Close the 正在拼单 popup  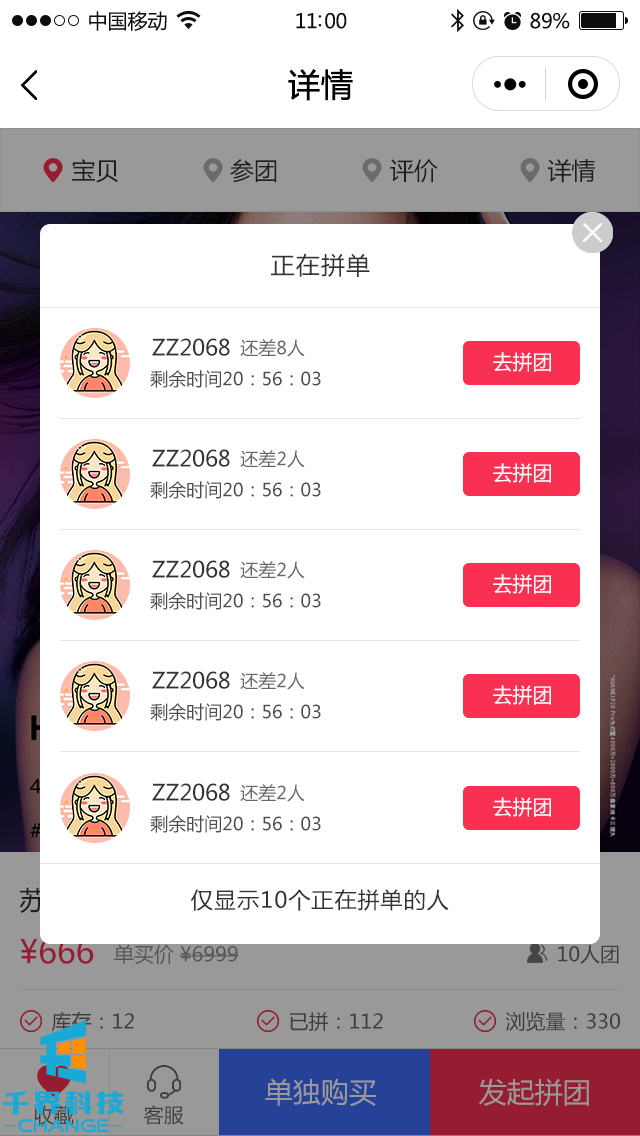tap(592, 233)
